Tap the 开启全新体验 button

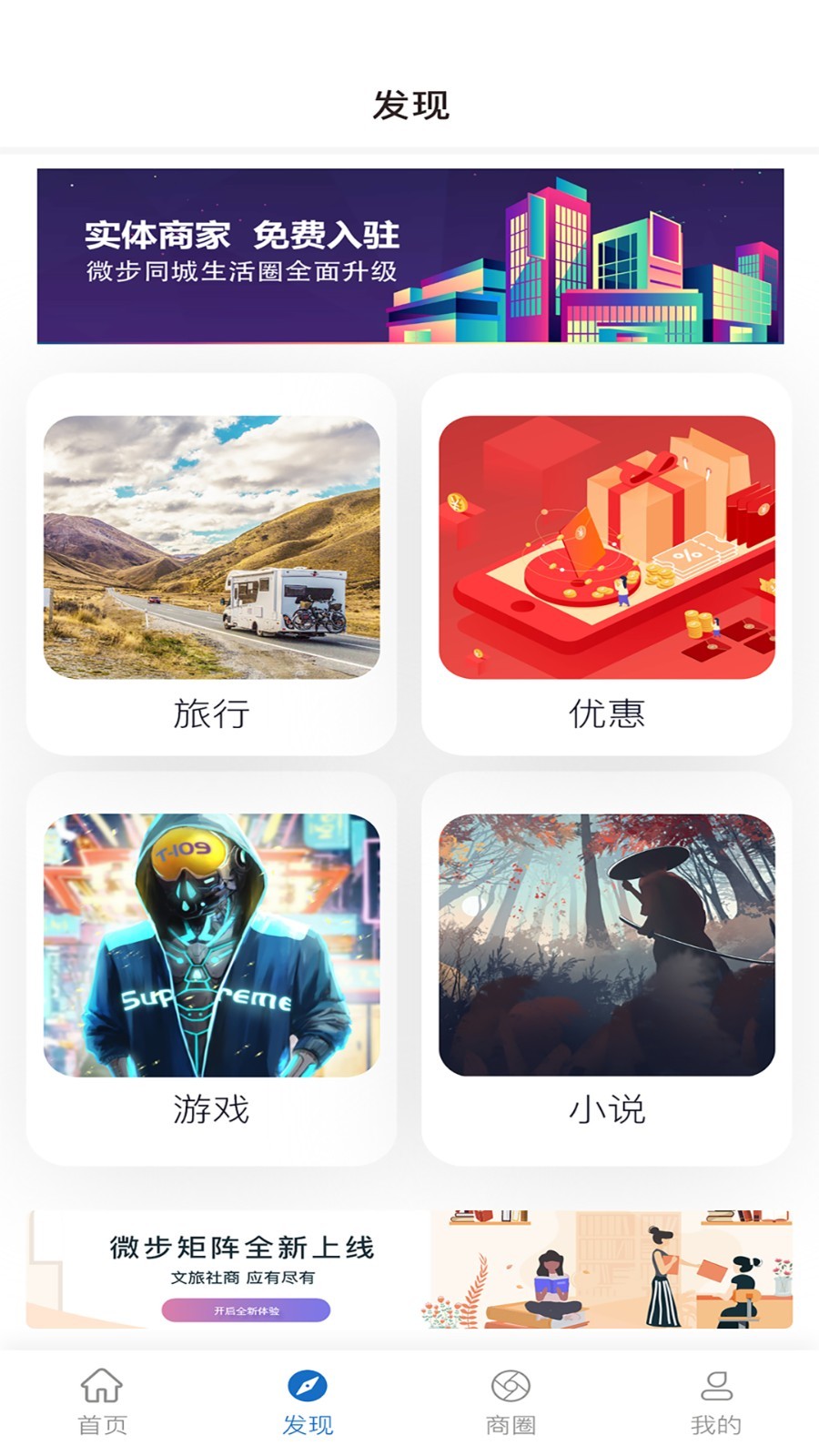pyautogui.click(x=244, y=1310)
